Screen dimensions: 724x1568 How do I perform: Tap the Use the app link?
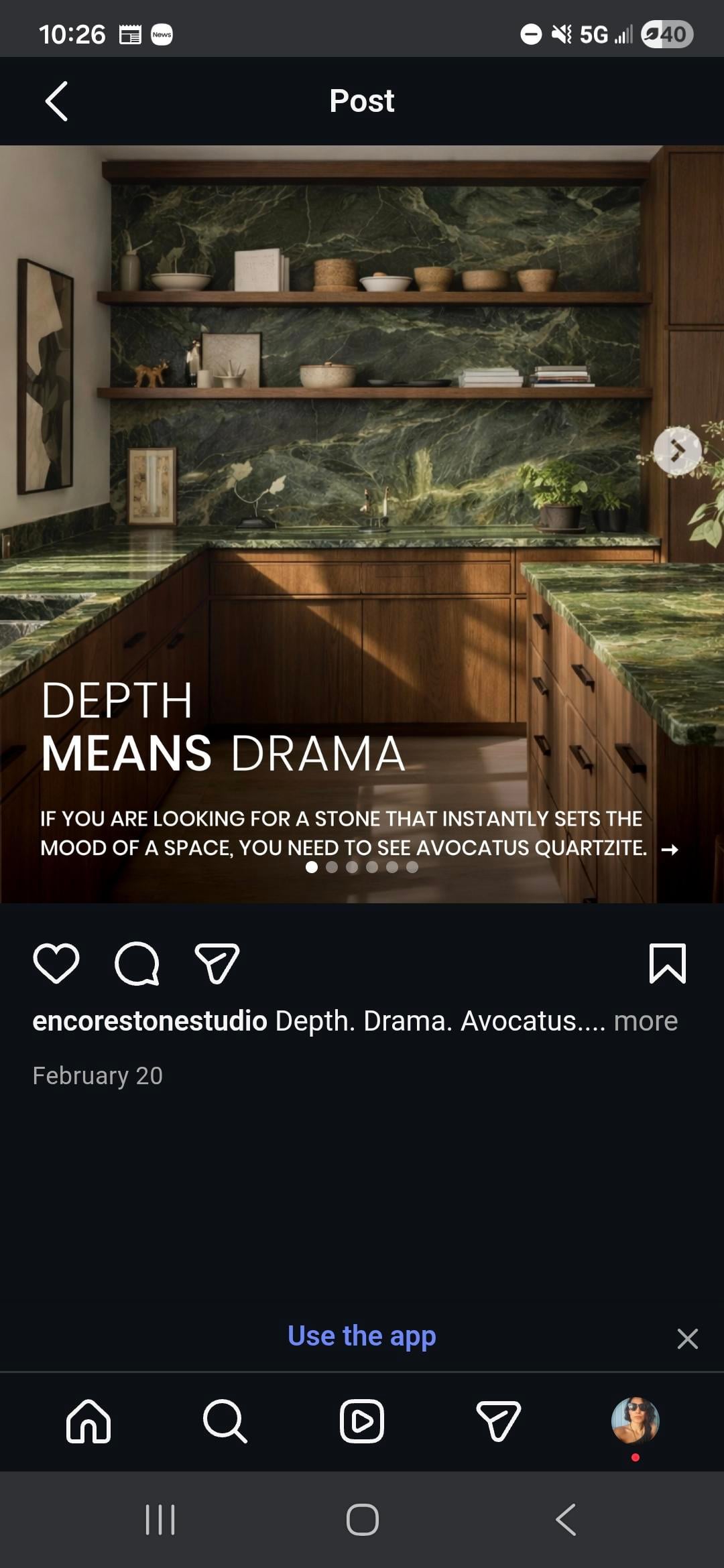pyautogui.click(x=361, y=1336)
